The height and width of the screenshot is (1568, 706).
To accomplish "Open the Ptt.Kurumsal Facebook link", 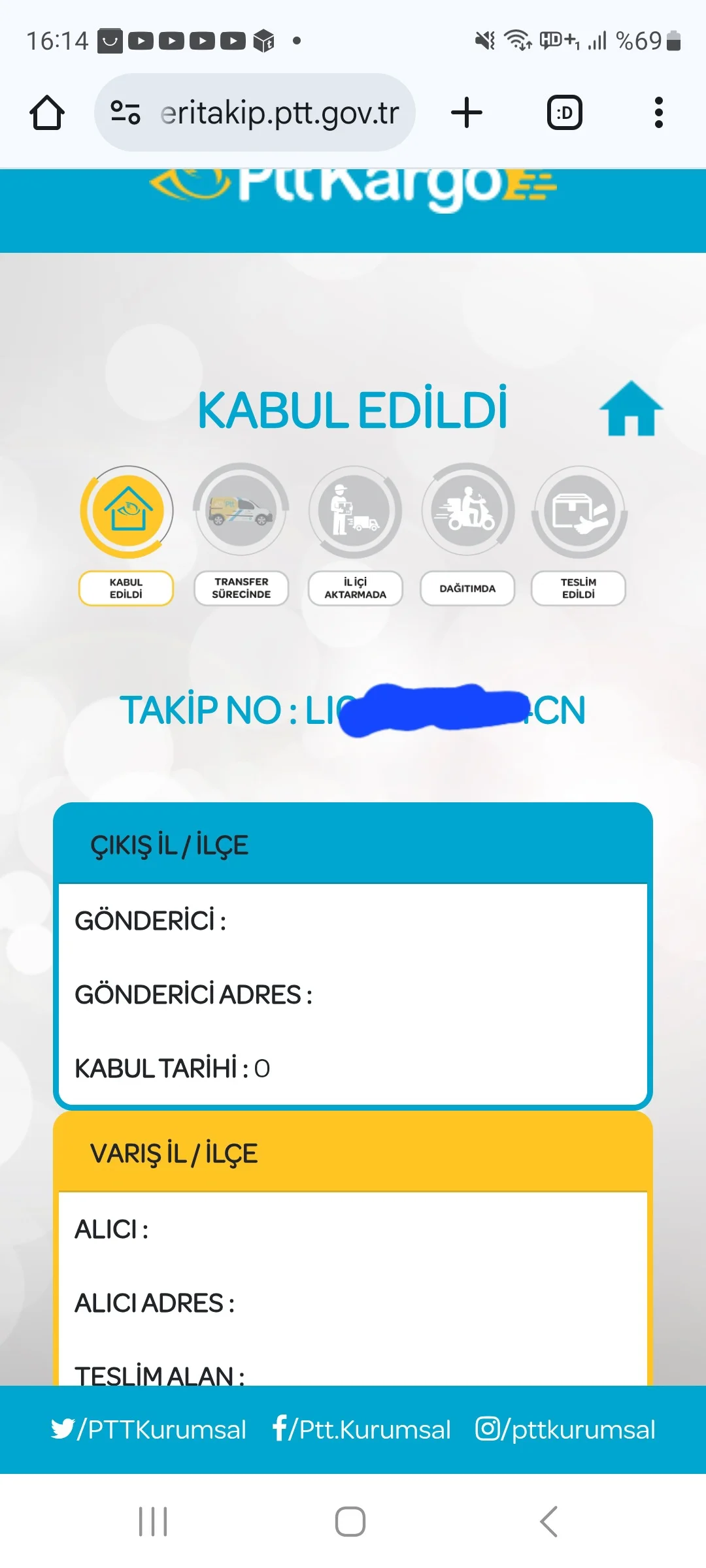I will point(361,1429).
